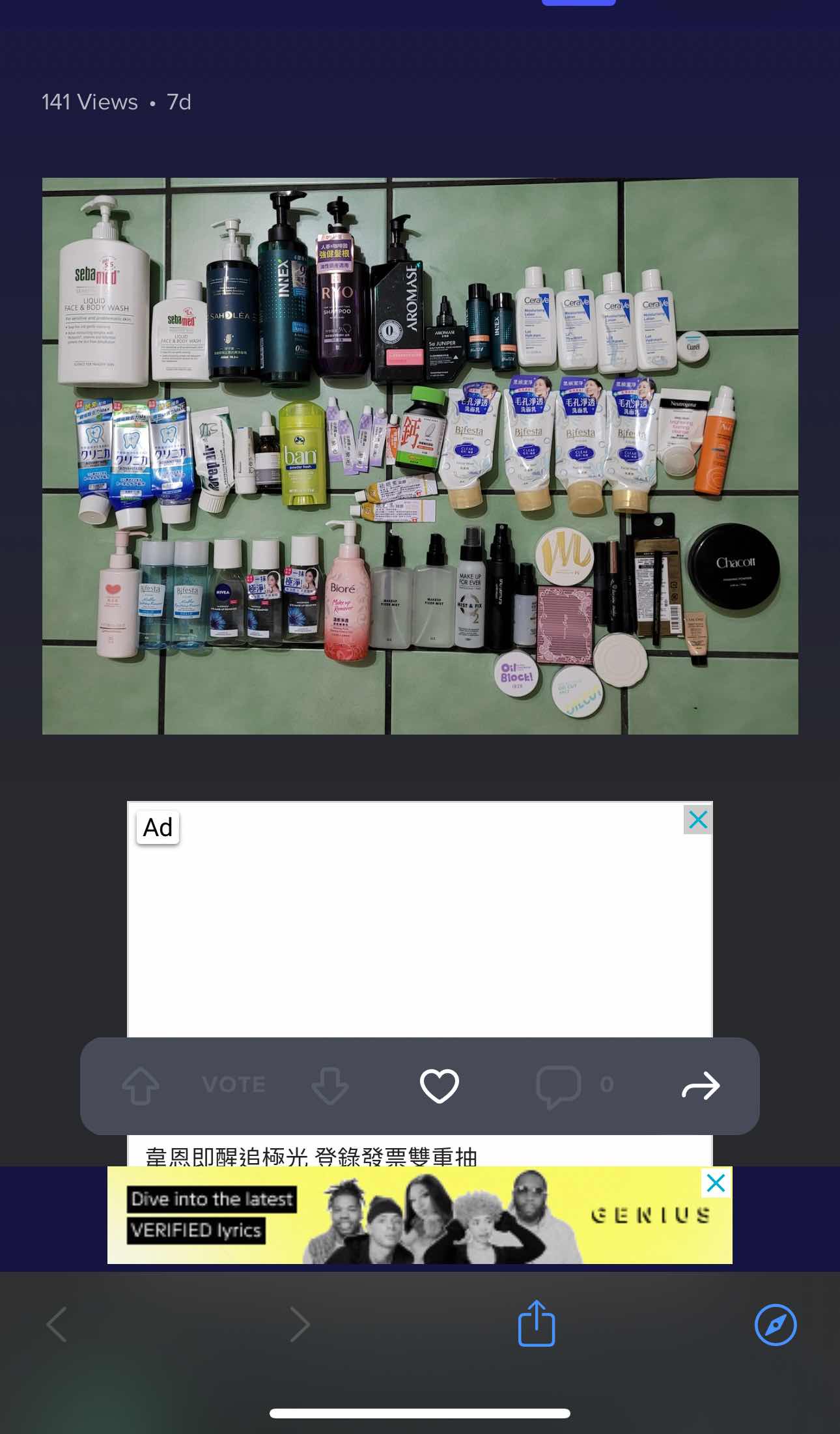This screenshot has width=840, height=1434.
Task: Open the browser share sheet
Action: (x=537, y=1323)
